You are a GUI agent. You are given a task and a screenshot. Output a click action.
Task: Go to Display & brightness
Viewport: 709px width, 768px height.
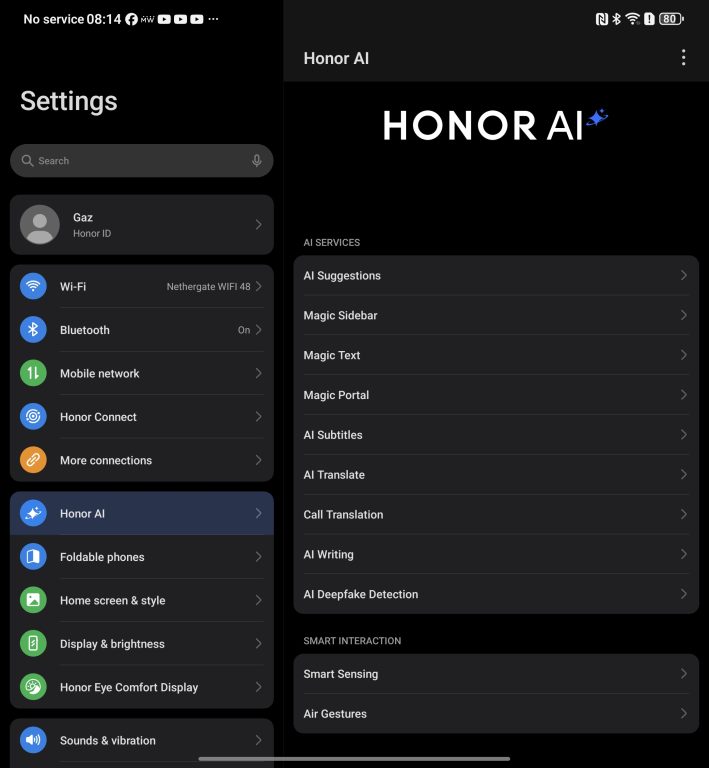(x=141, y=644)
